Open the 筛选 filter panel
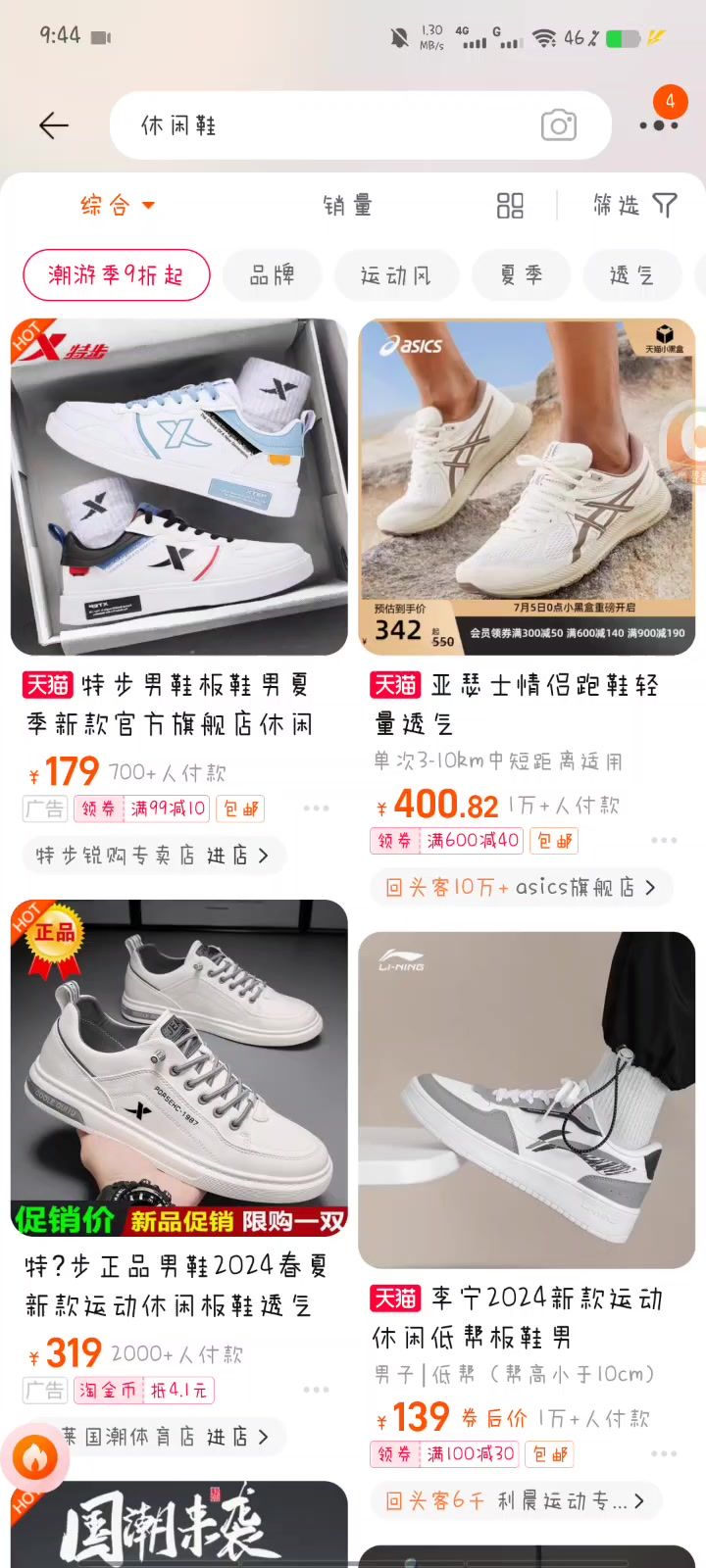Screen dimensions: 706x1568 coord(635,205)
